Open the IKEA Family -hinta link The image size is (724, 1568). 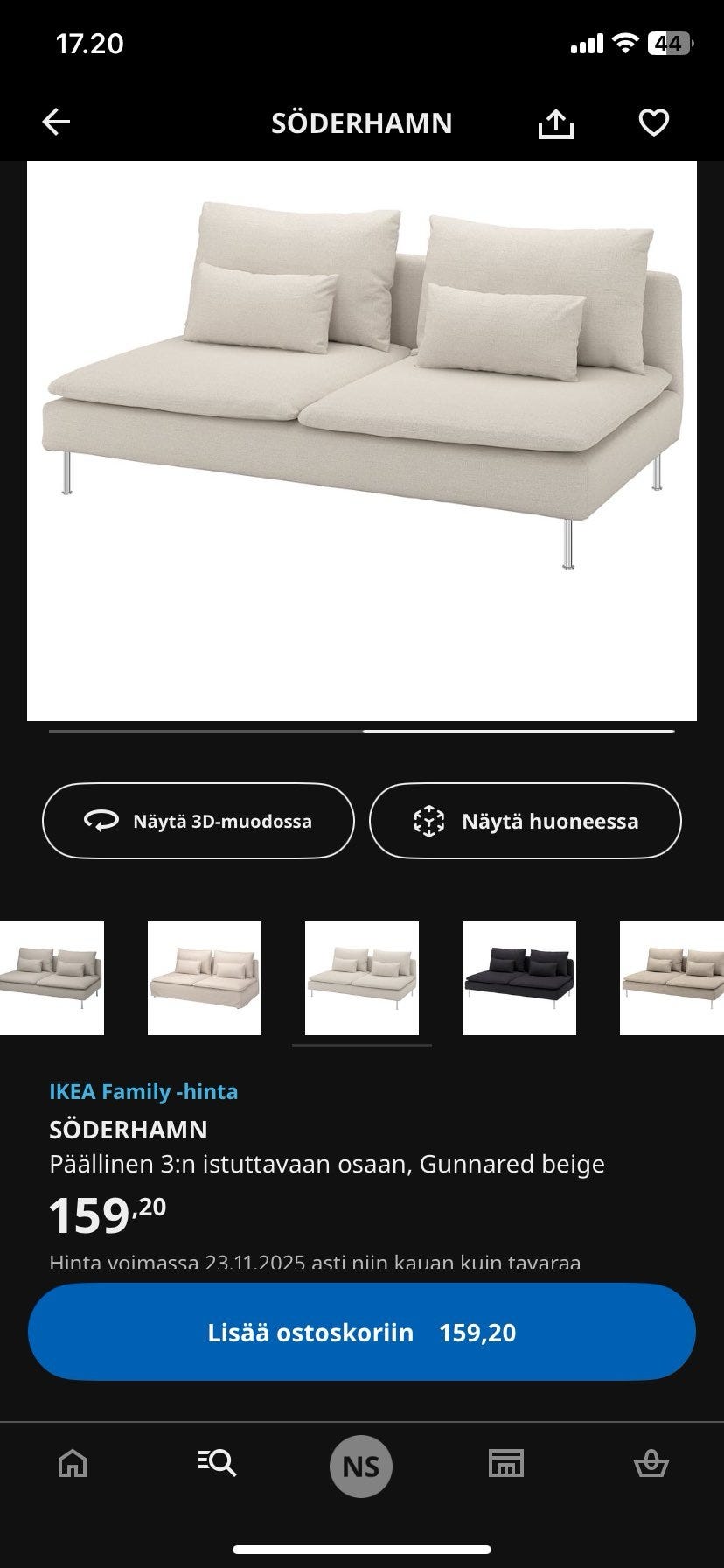point(144,1091)
